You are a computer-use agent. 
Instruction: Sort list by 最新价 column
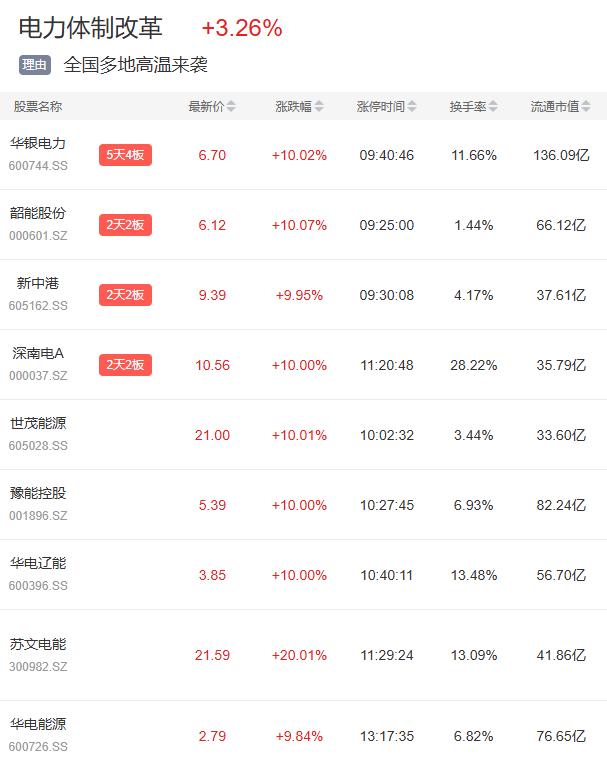(x=212, y=106)
